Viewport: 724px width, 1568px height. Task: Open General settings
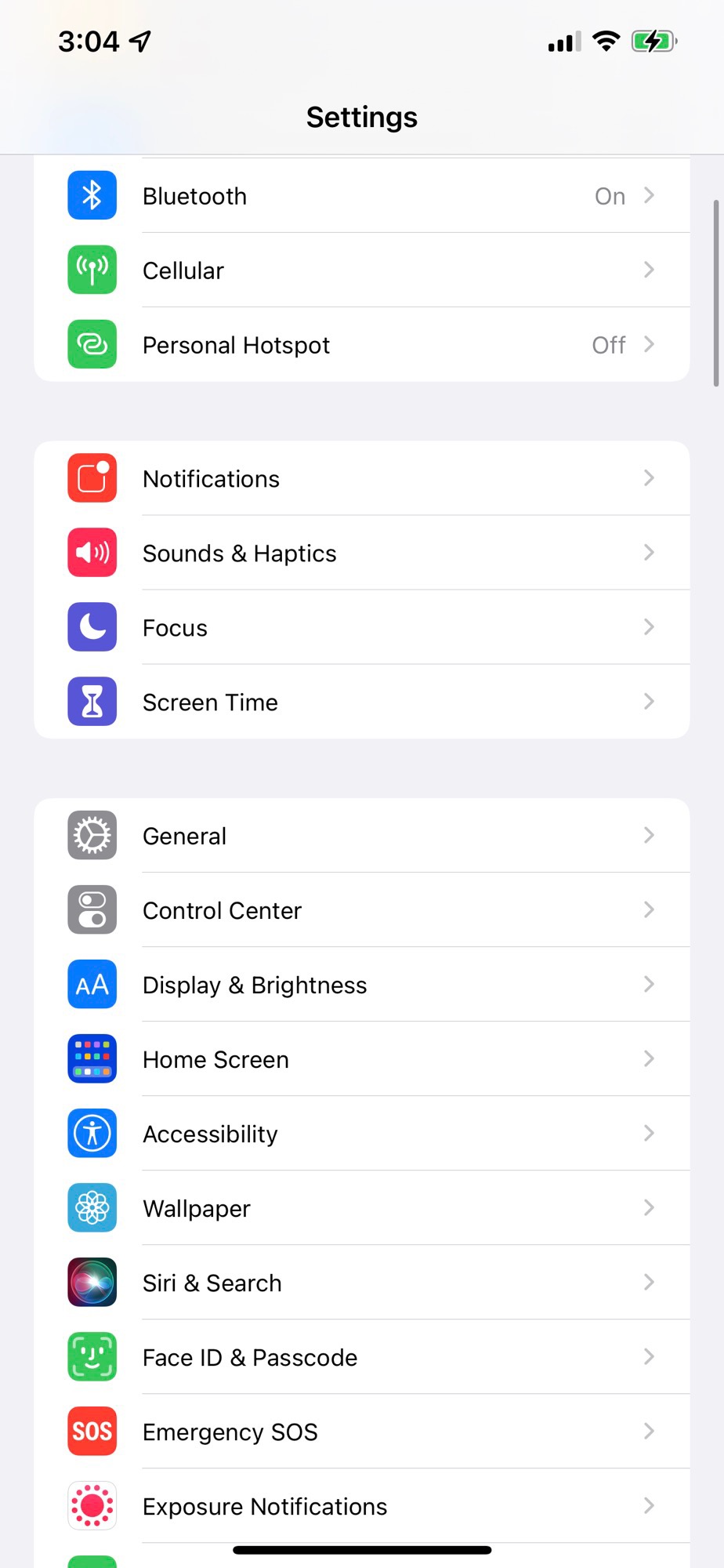point(360,836)
